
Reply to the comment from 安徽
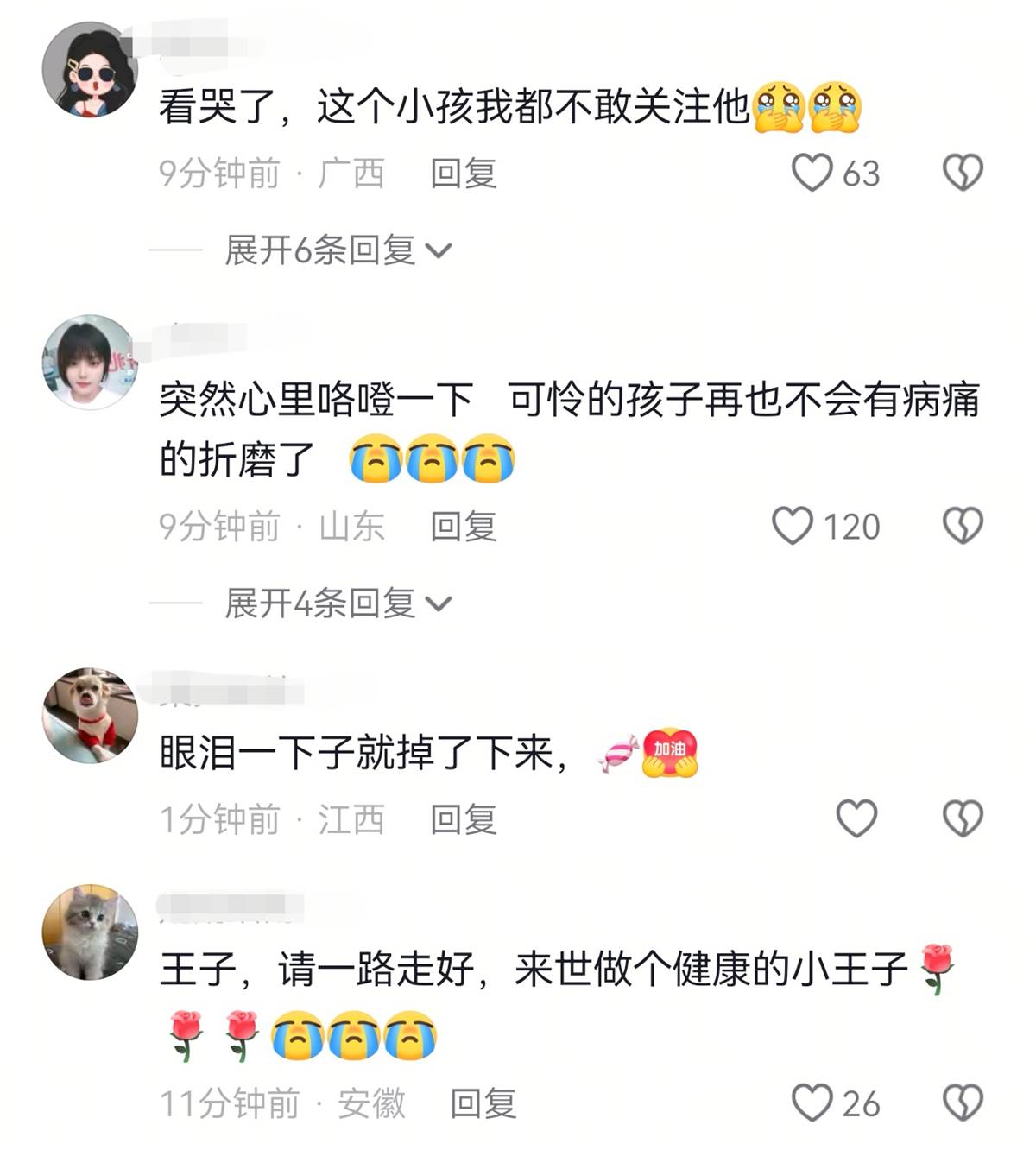tap(483, 1103)
